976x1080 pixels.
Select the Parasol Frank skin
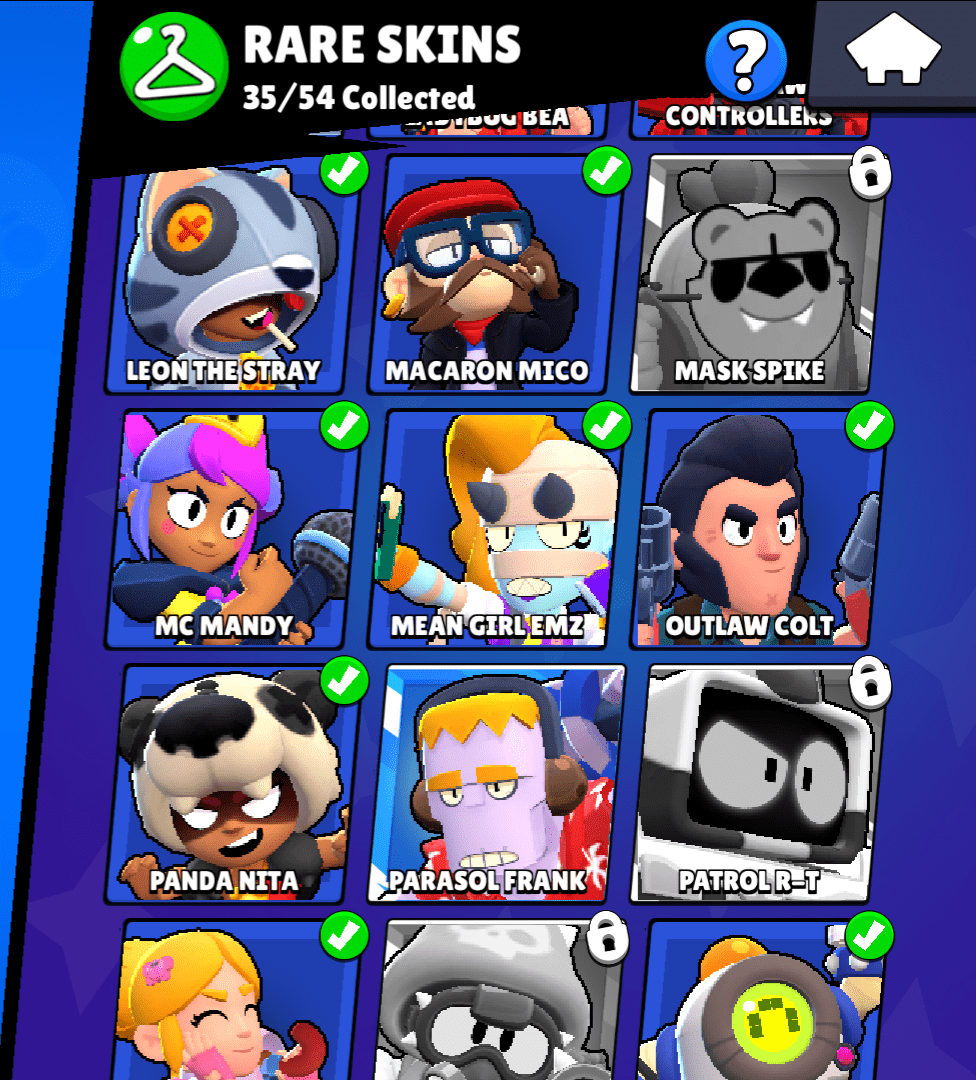(x=497, y=782)
